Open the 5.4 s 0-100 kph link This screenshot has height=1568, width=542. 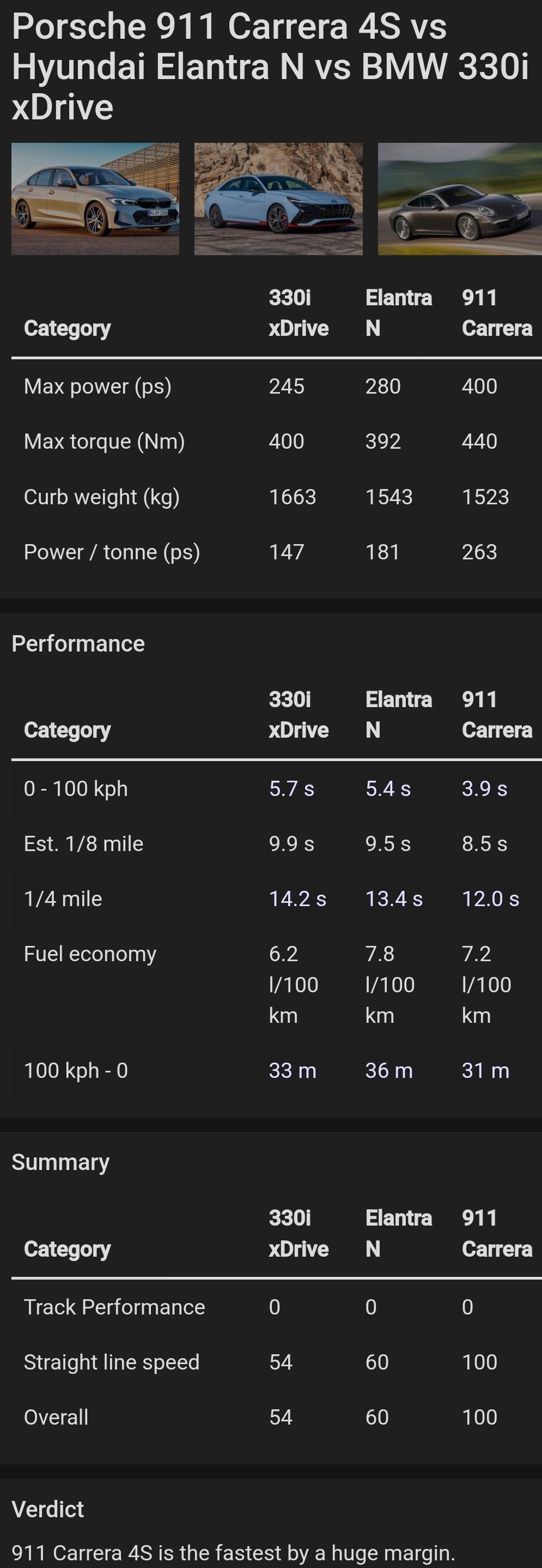point(387,788)
